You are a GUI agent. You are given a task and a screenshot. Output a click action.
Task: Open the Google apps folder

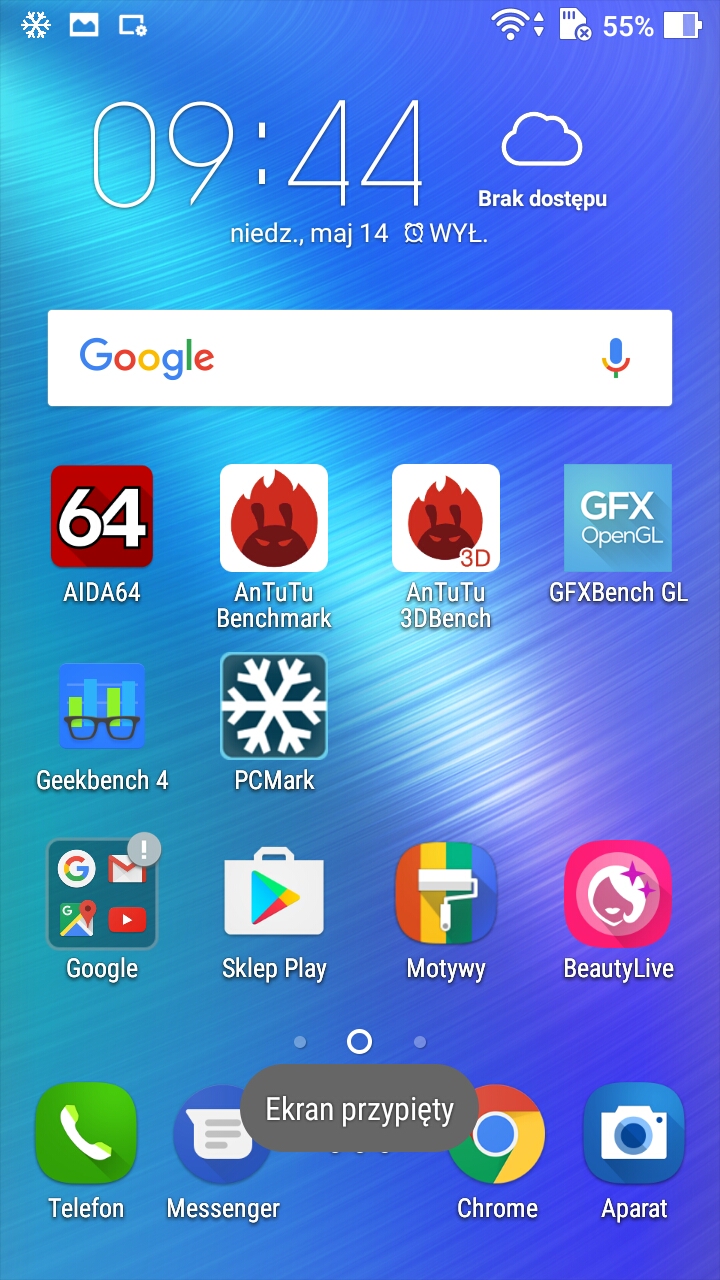pos(102,894)
